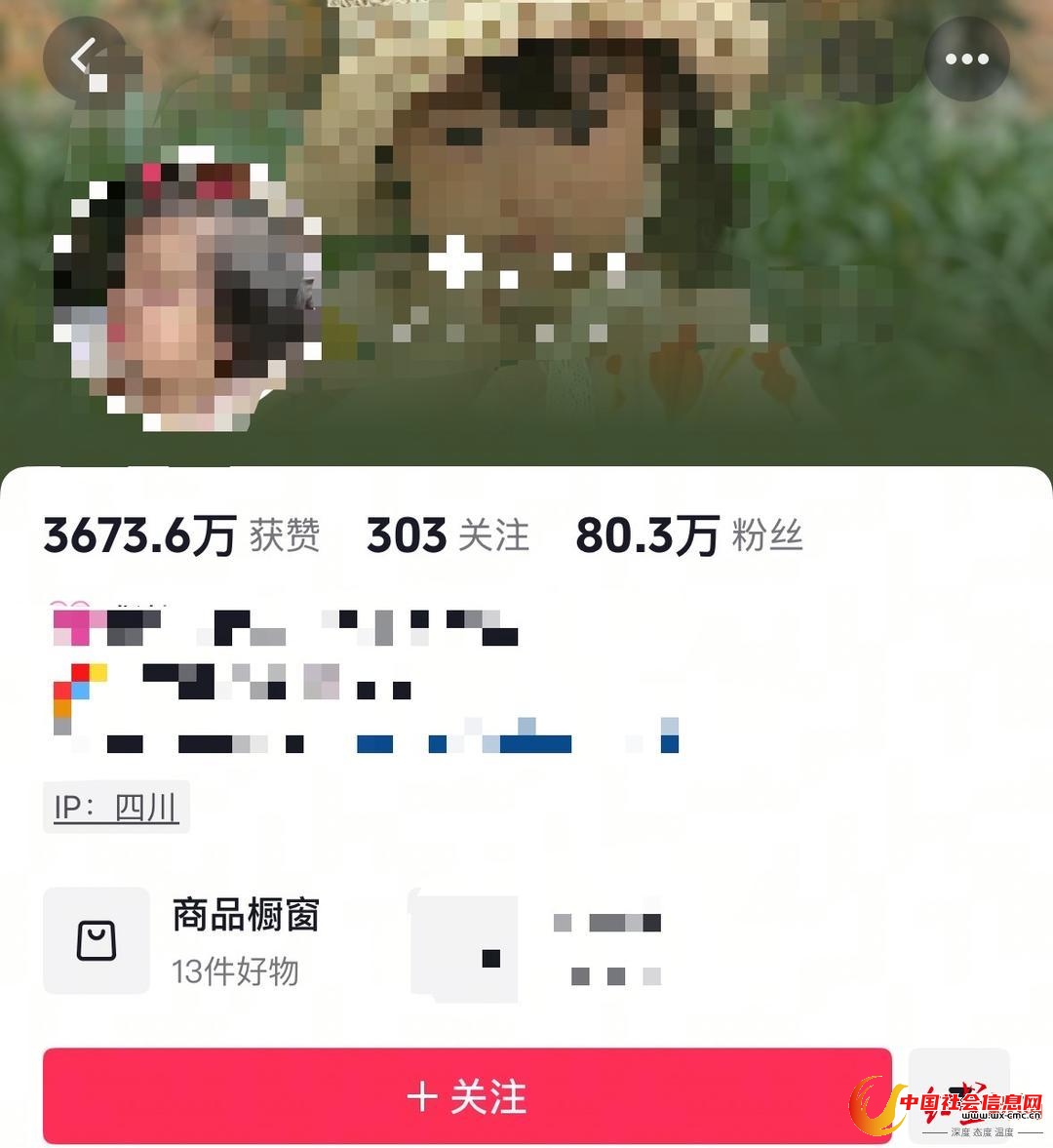The width and height of the screenshot is (1053, 1148).
Task: View the 303 关注 following list
Action: point(448,535)
